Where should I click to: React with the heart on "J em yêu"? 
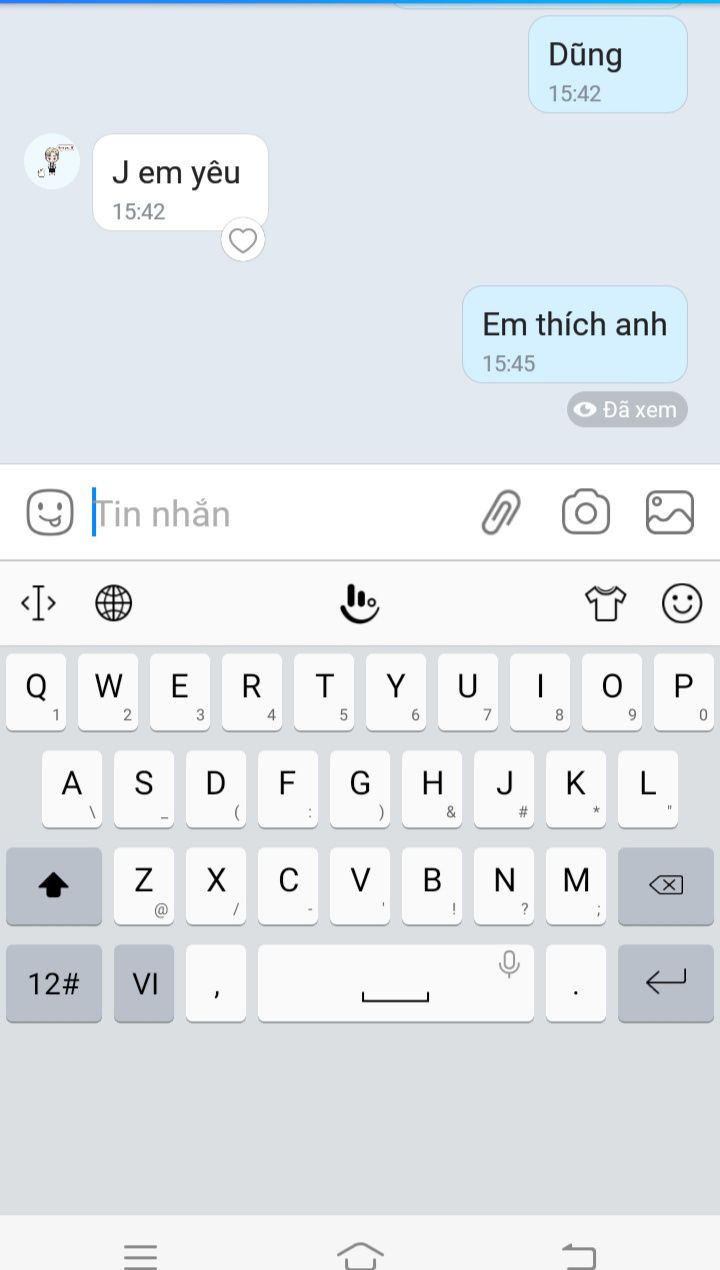click(243, 240)
